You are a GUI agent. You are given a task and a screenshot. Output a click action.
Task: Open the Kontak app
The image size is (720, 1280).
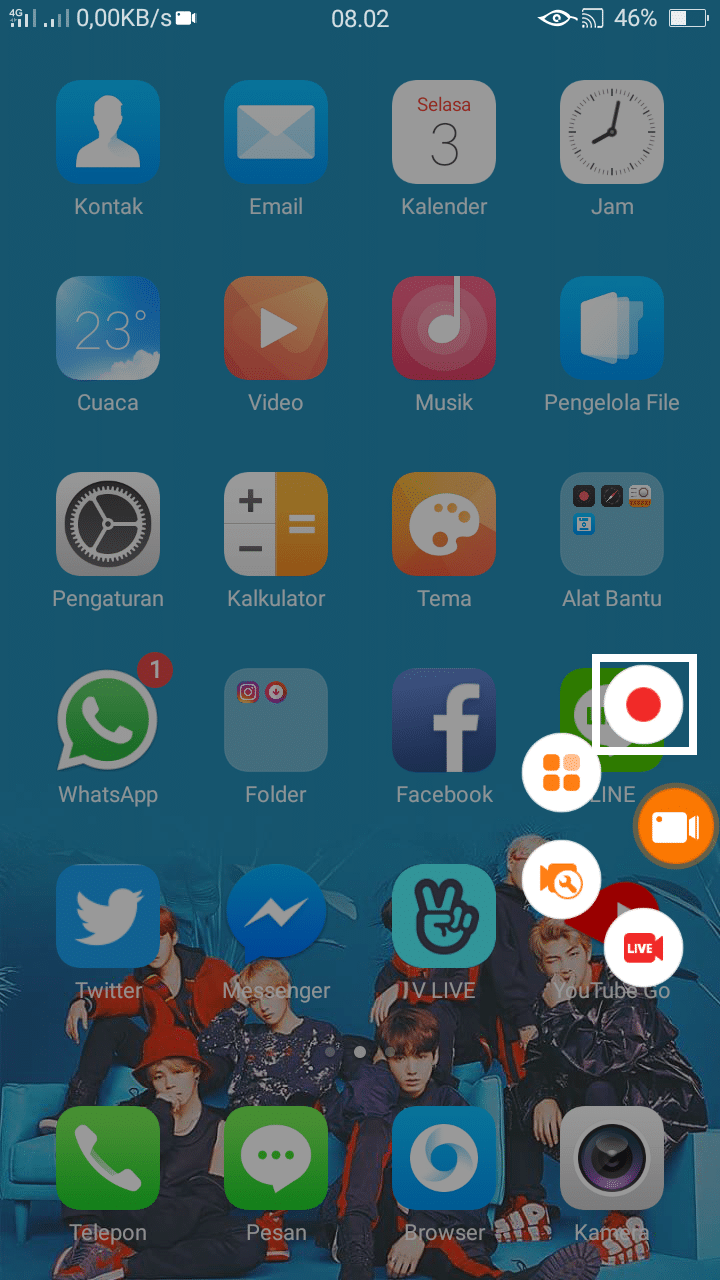pos(108,132)
